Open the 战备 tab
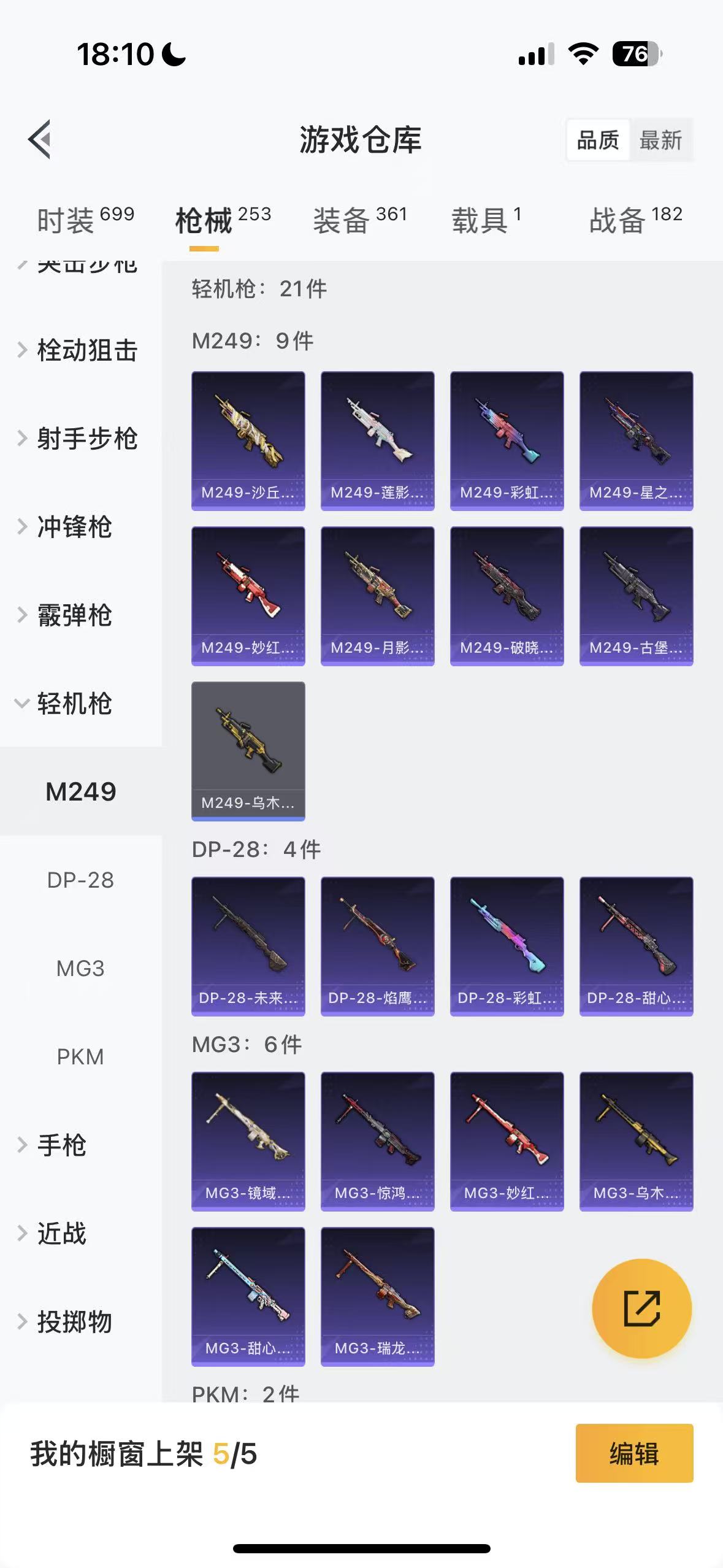The height and width of the screenshot is (1568, 723). pyautogui.click(x=636, y=220)
